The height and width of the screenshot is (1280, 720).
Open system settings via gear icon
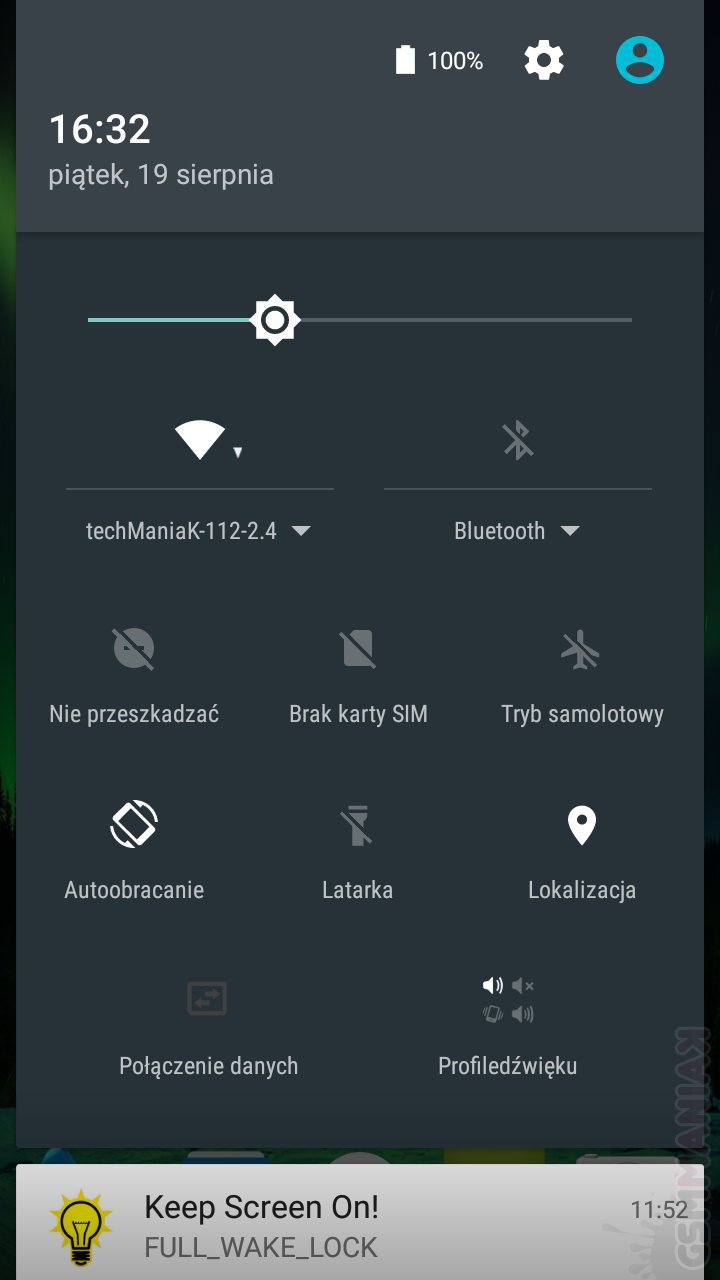coord(544,61)
